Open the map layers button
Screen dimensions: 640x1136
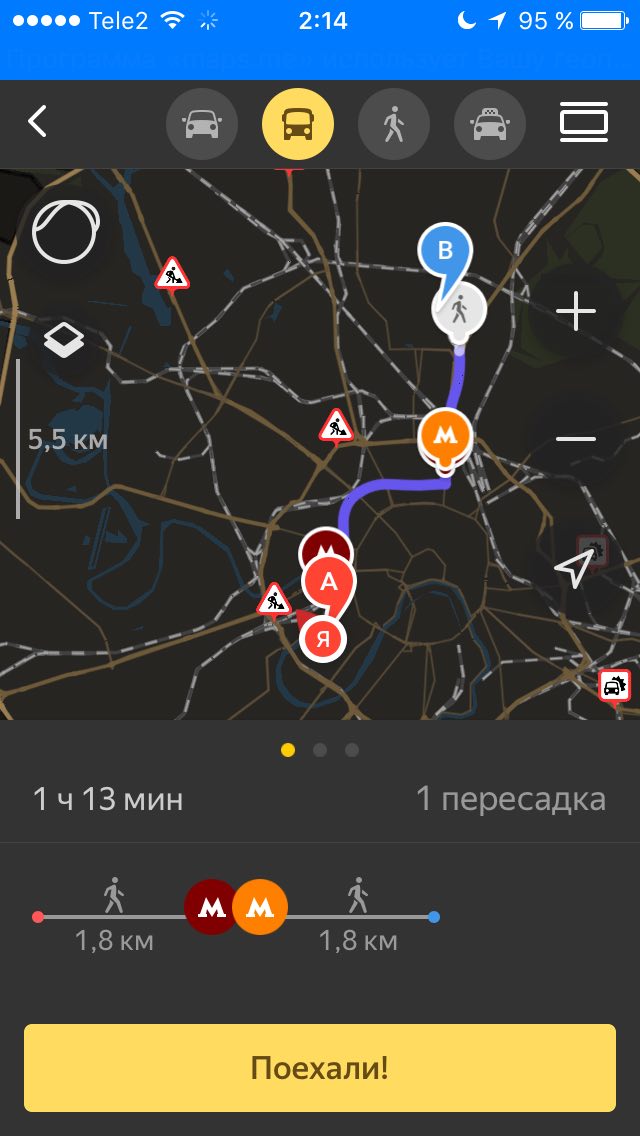(64, 341)
